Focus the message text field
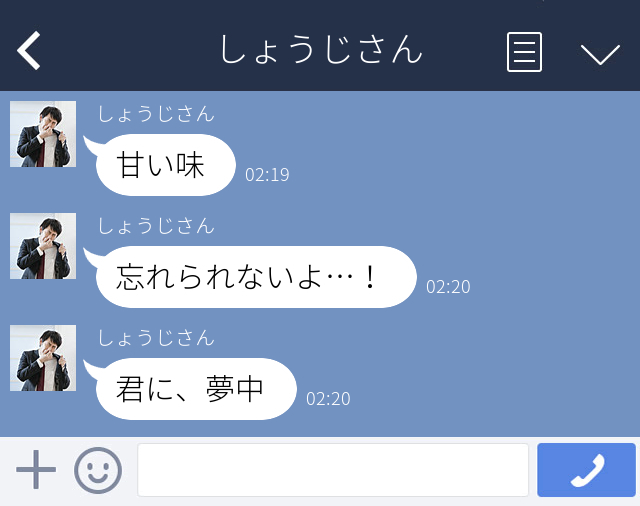Screen dimensions: 640x506 coord(332,470)
